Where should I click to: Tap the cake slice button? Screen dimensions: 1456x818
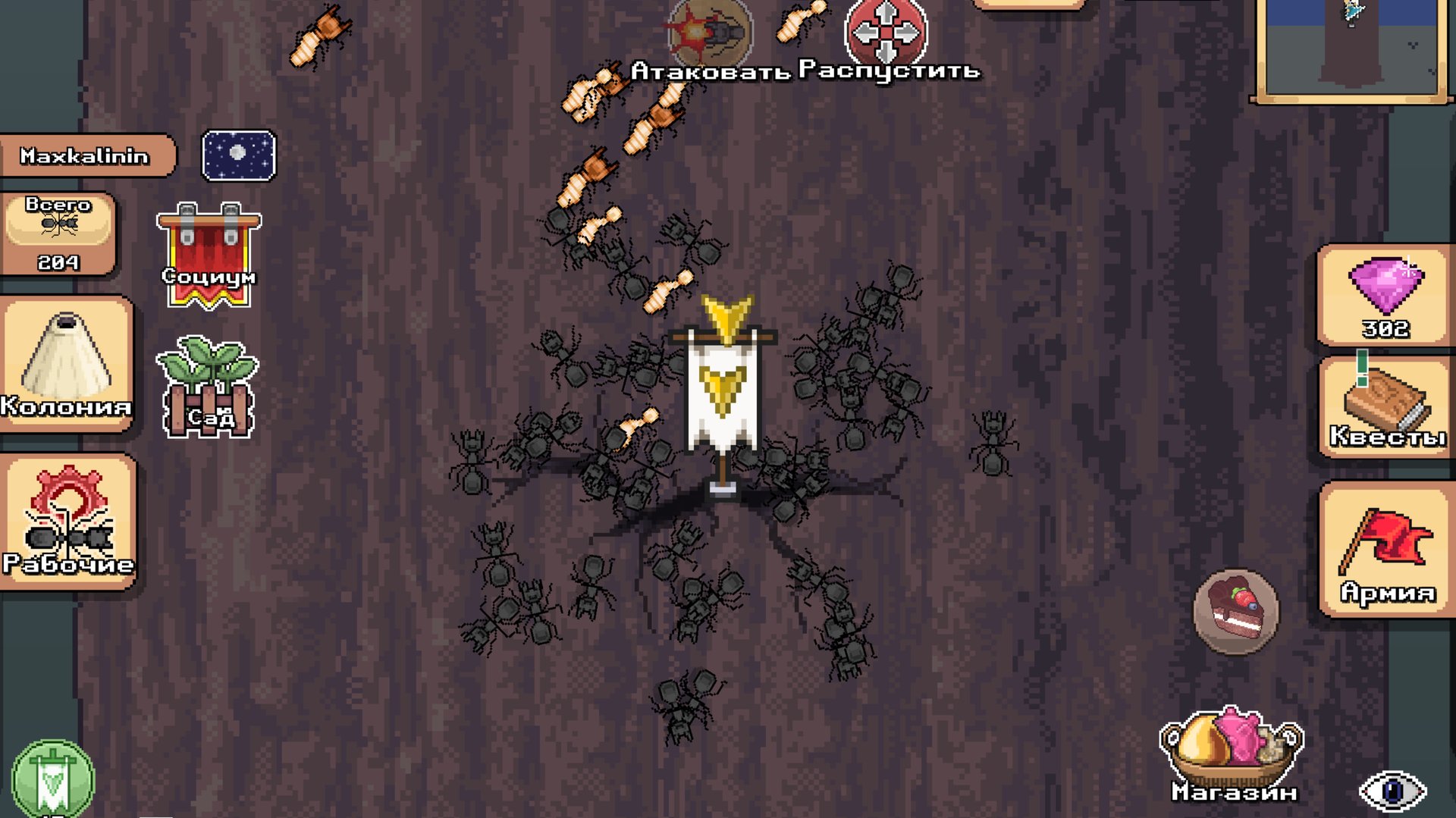click(x=1235, y=611)
